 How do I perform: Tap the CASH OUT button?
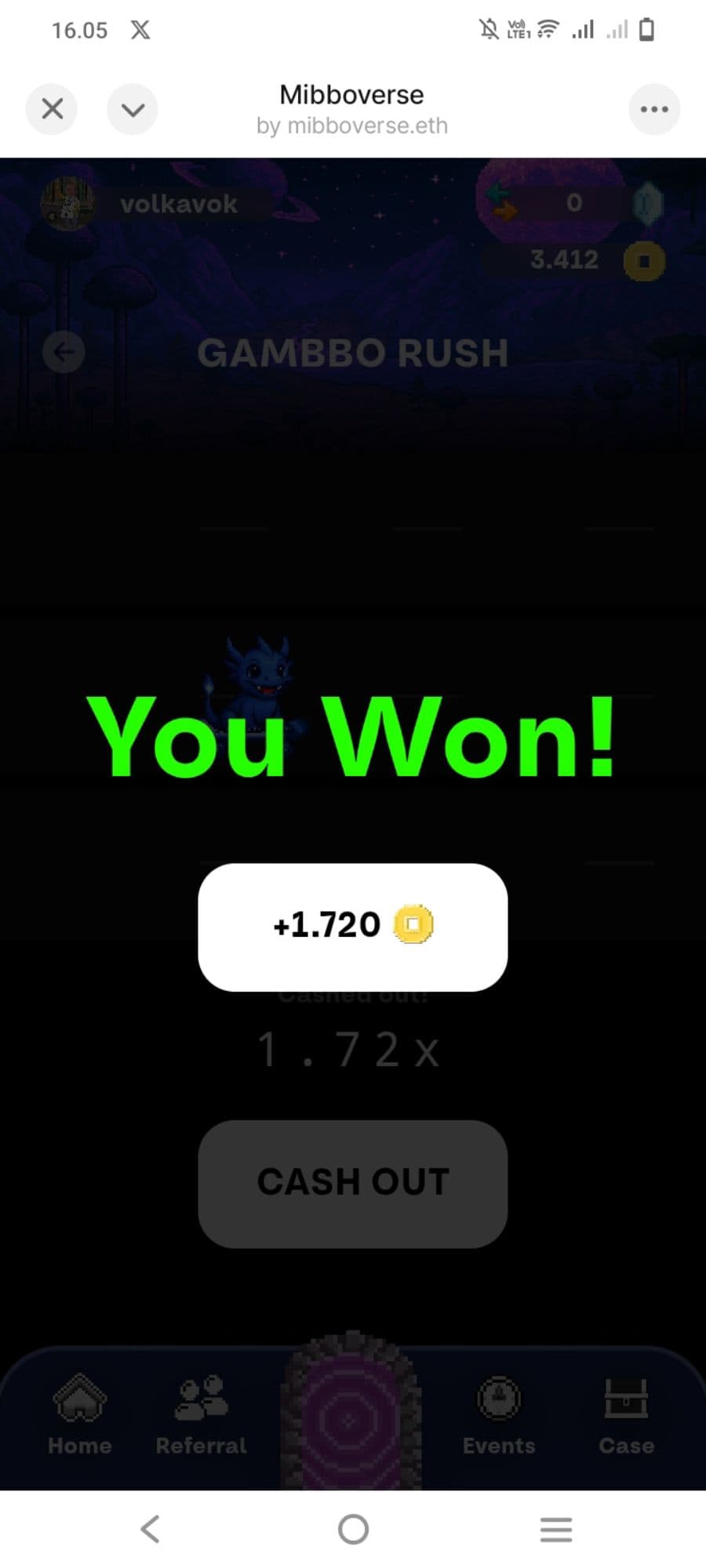pos(352,1183)
